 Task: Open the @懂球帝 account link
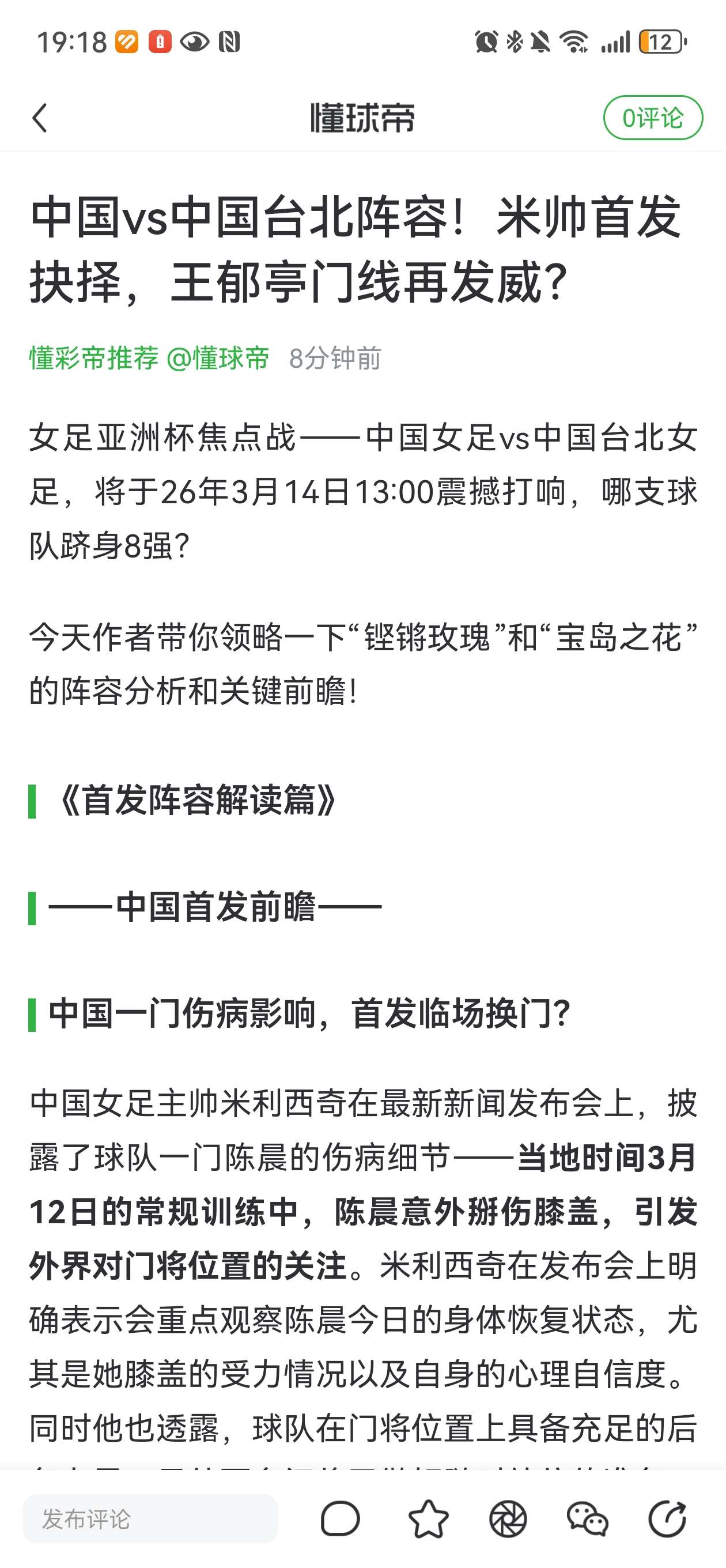pyautogui.click(x=218, y=358)
